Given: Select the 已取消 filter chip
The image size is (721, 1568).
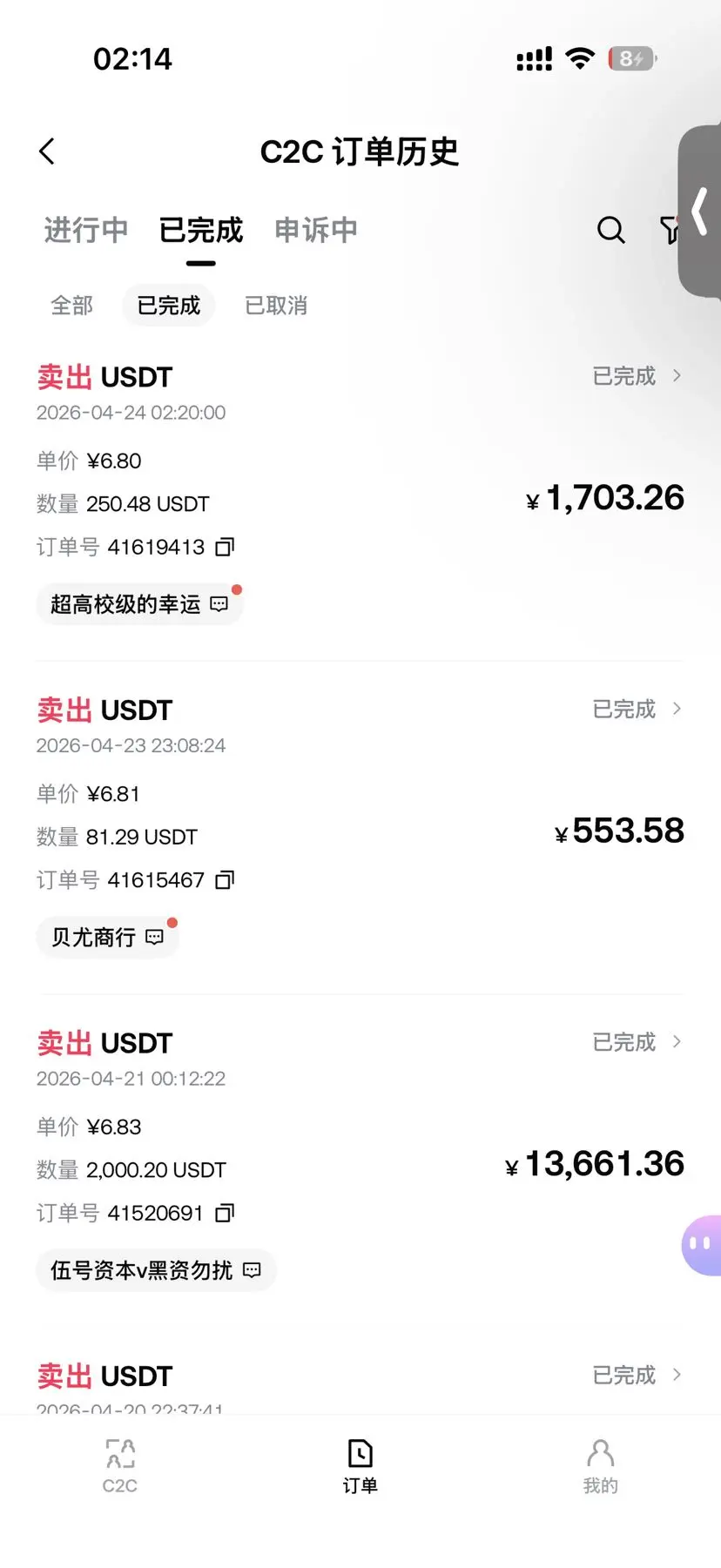Looking at the screenshot, I should (276, 306).
